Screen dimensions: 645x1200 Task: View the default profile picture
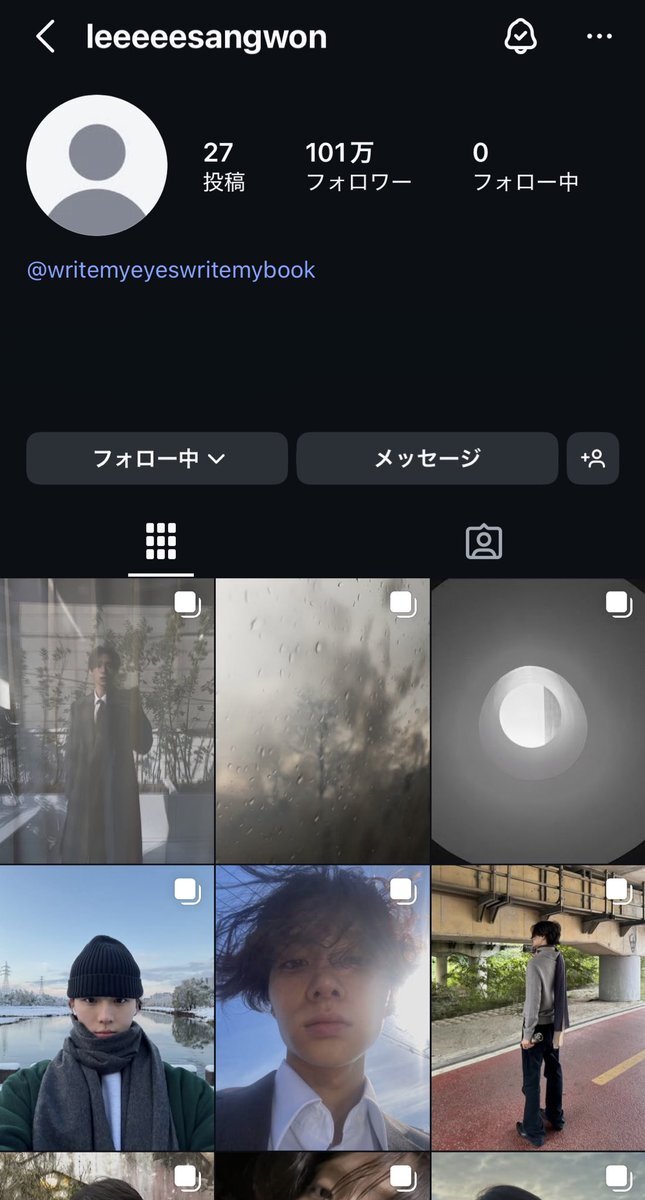[x=96, y=165]
